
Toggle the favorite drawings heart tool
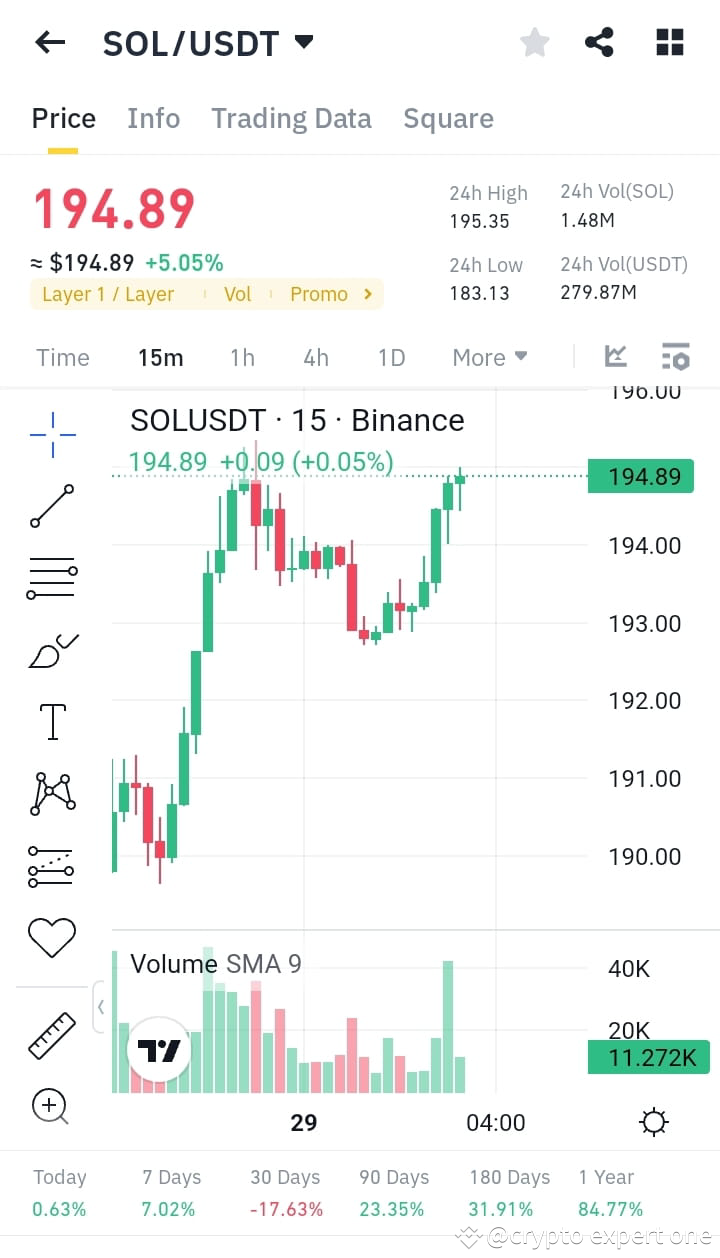(51, 937)
